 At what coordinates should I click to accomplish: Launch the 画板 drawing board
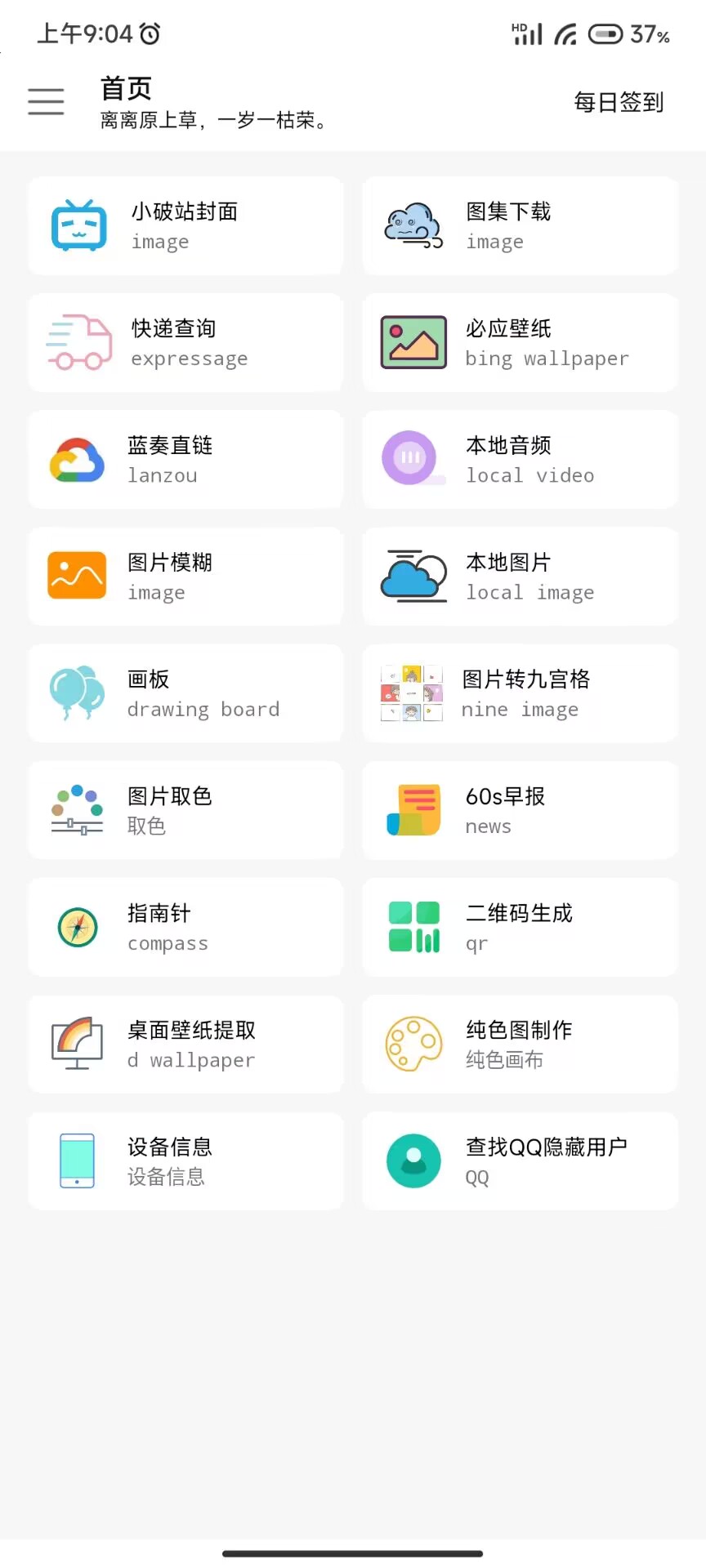point(185,693)
